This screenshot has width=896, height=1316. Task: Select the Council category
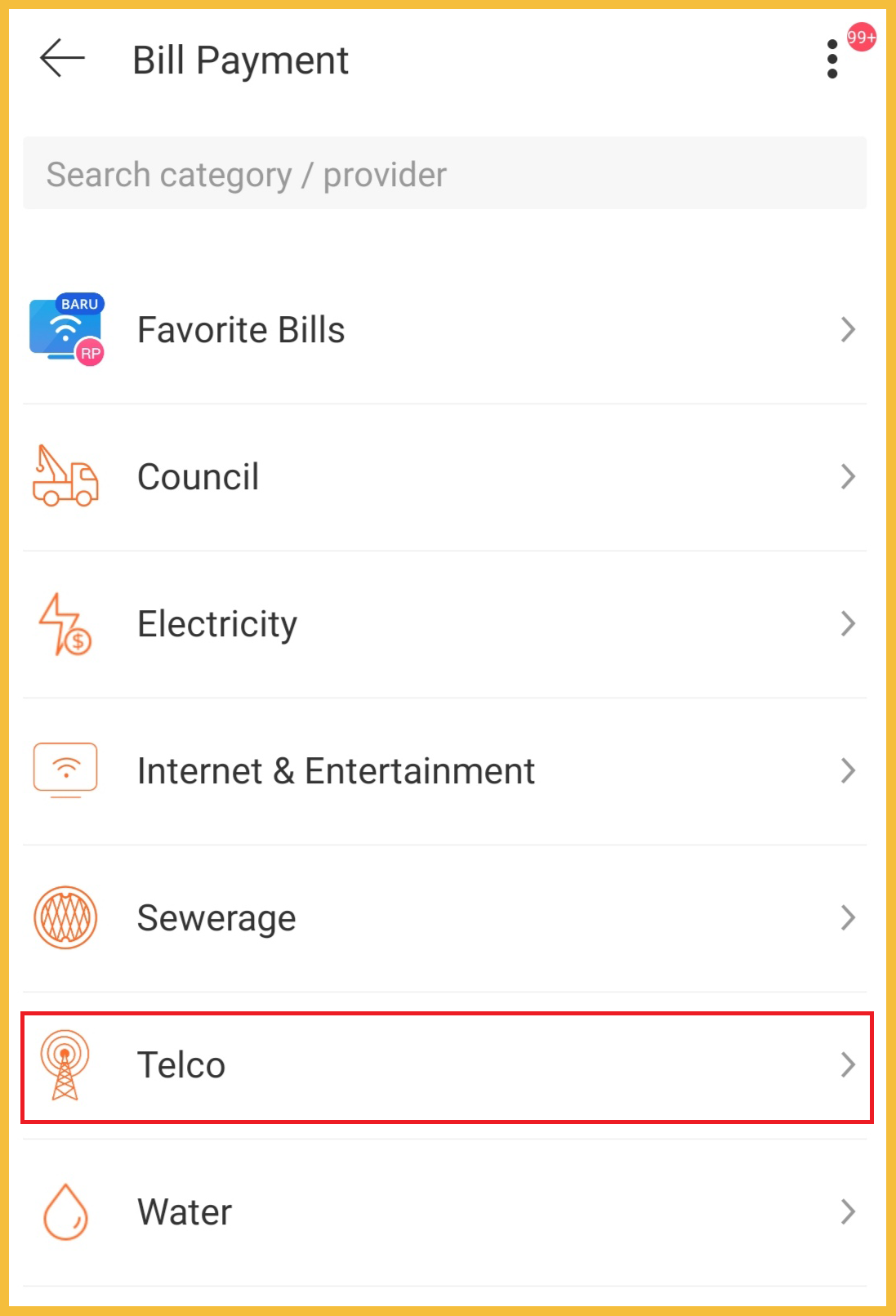click(444, 477)
